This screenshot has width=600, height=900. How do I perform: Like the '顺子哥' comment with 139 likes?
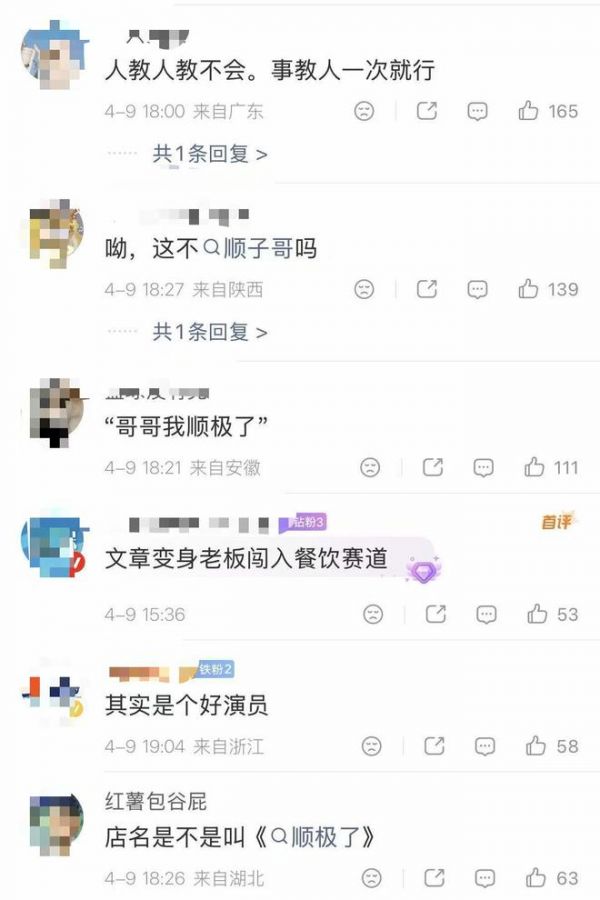click(x=530, y=289)
